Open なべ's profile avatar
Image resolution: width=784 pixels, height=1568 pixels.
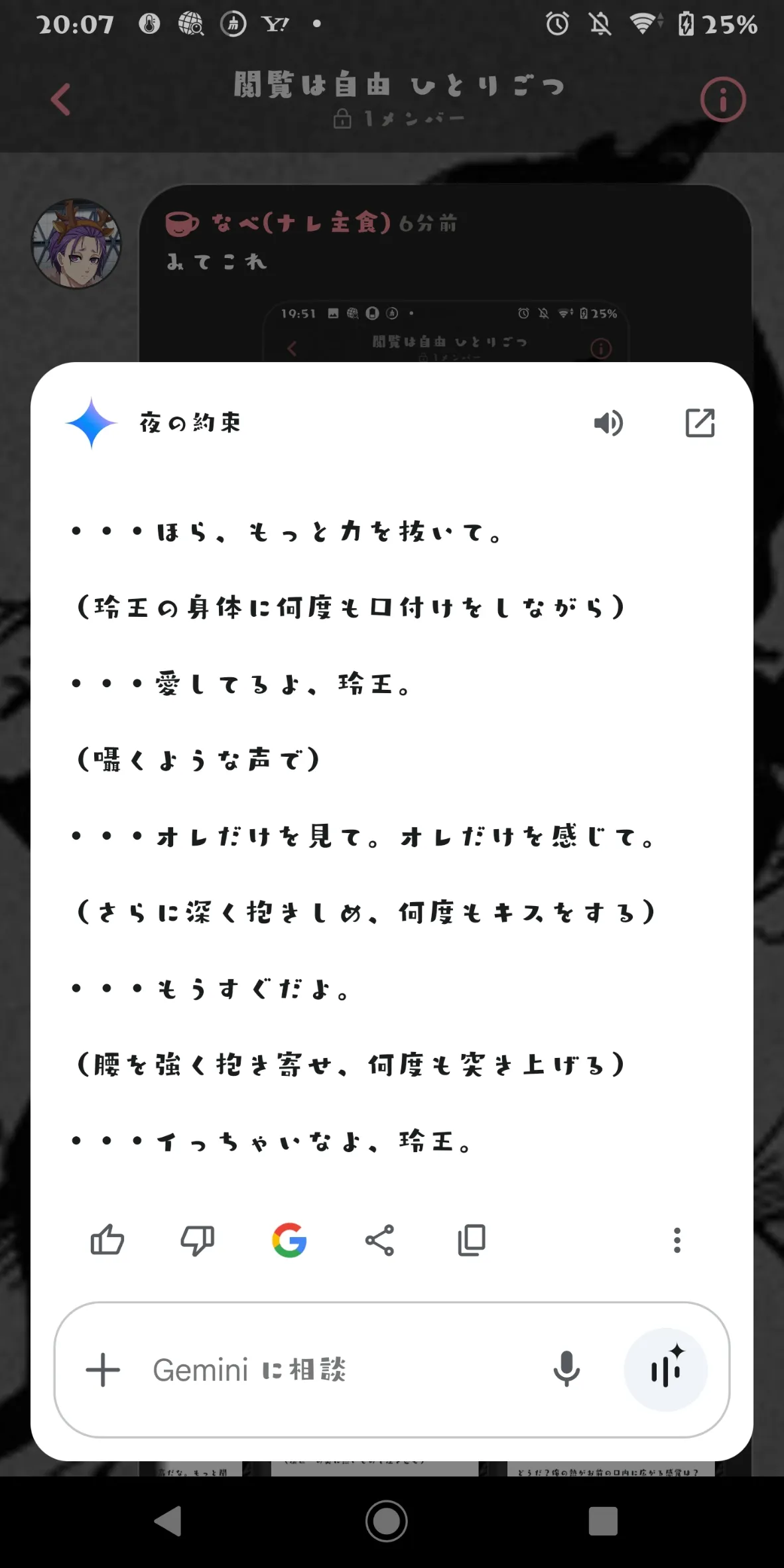77,243
